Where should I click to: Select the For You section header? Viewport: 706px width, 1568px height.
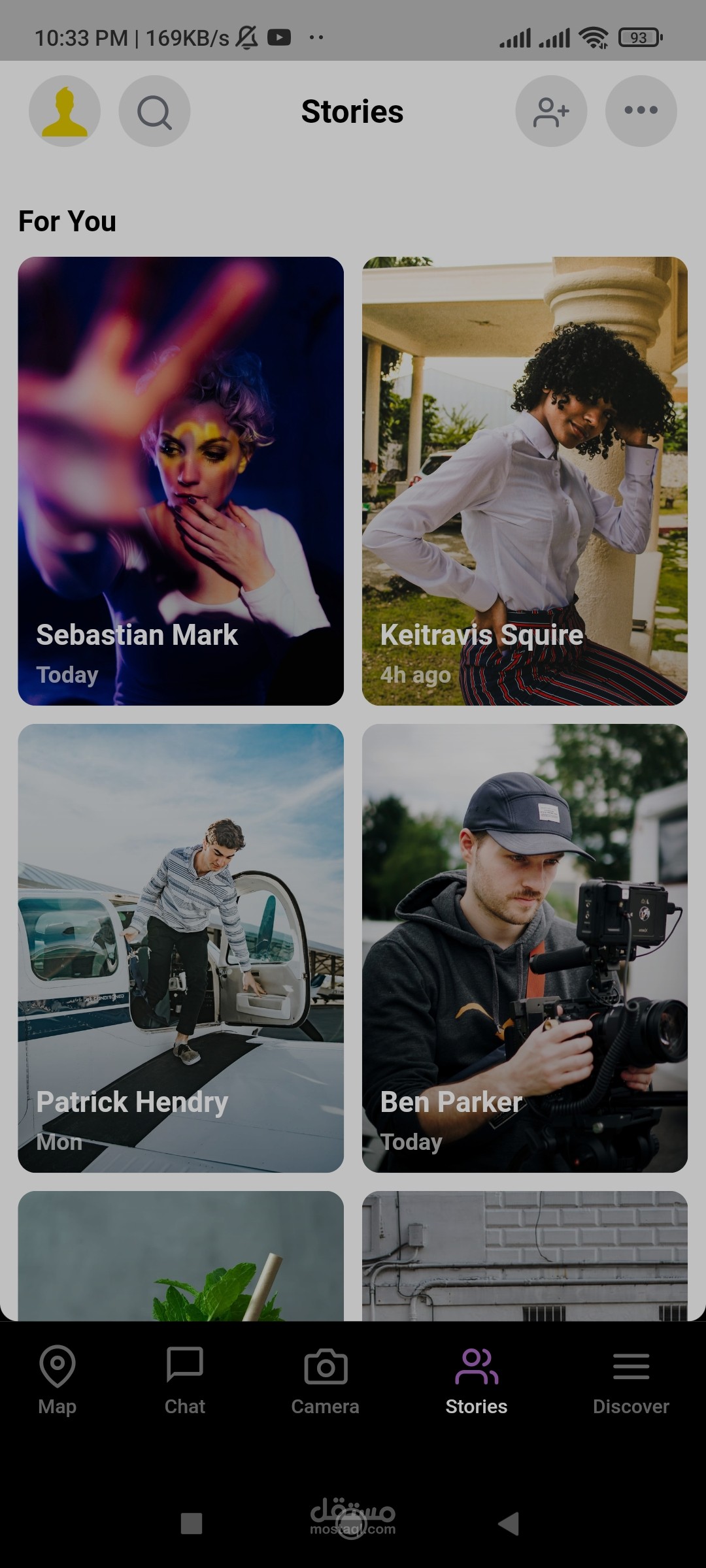click(x=67, y=221)
